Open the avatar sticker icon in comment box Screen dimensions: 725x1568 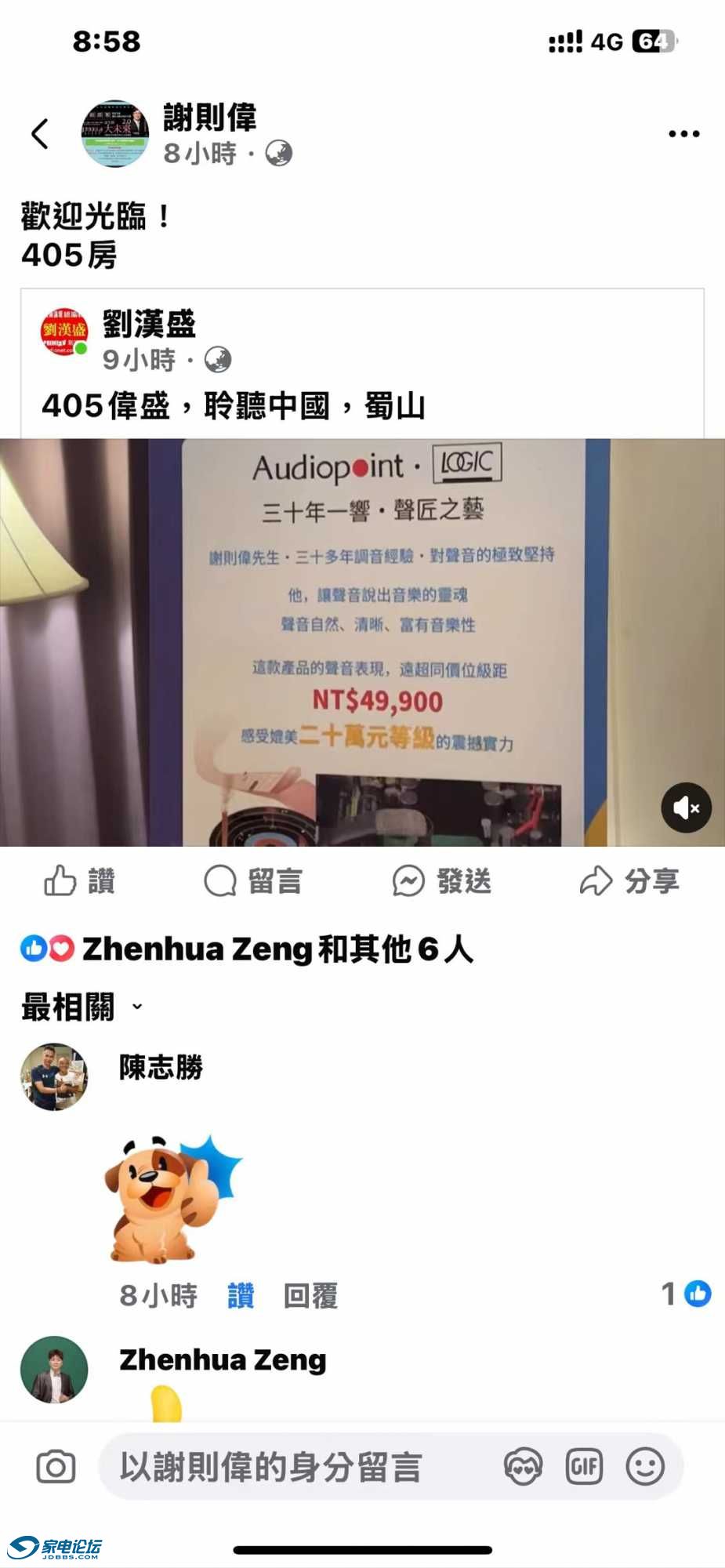[x=523, y=1467]
